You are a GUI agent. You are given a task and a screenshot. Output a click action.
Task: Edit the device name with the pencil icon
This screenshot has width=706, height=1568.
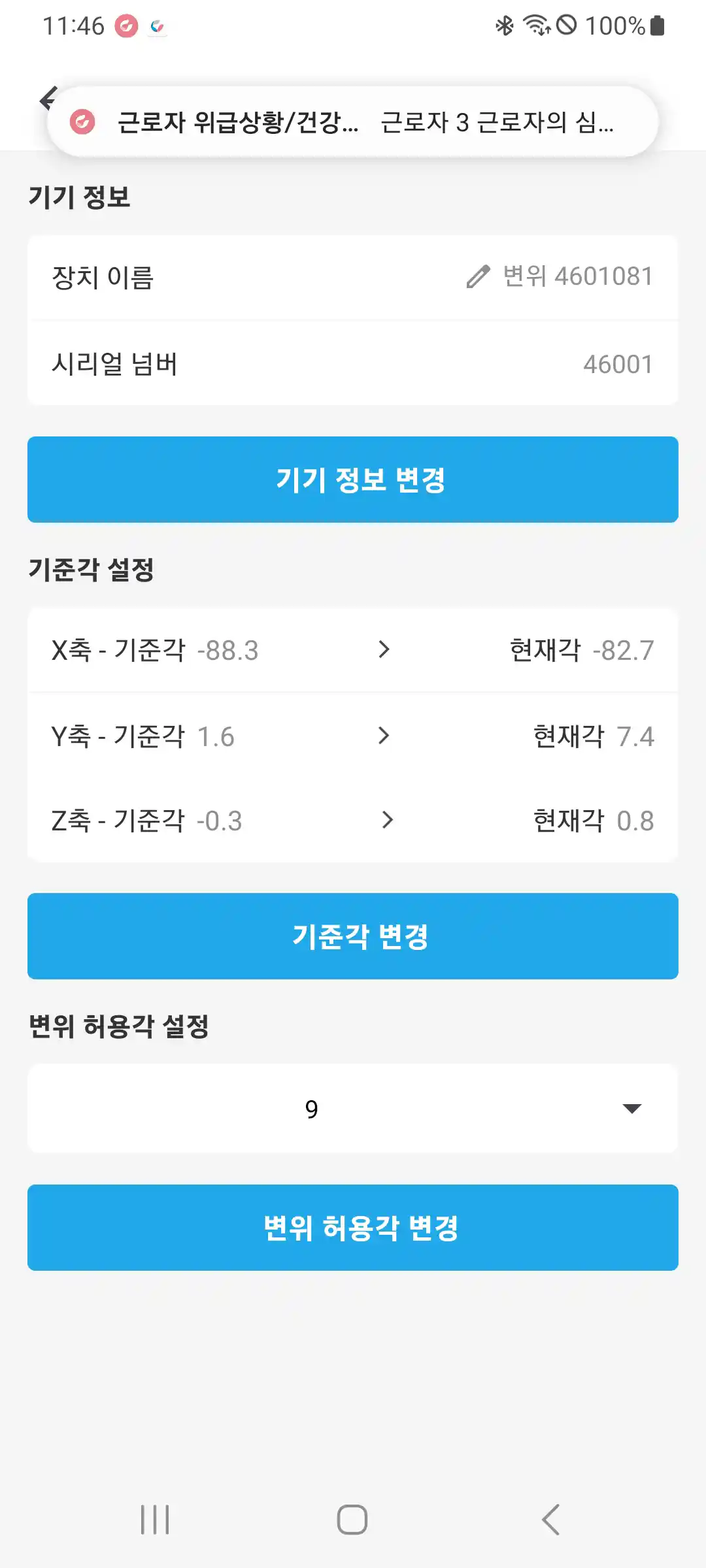pos(478,276)
